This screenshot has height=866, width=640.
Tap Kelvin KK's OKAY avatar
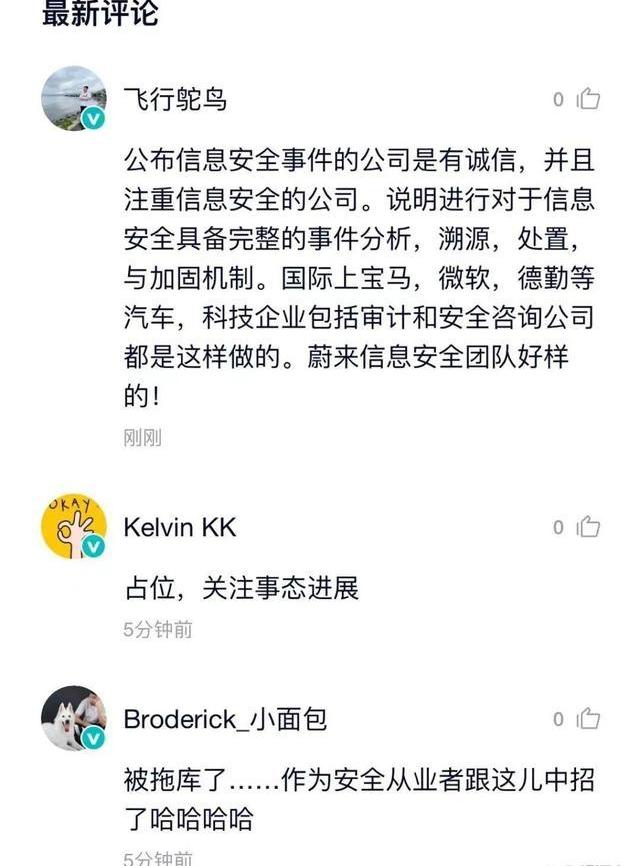[x=74, y=526]
